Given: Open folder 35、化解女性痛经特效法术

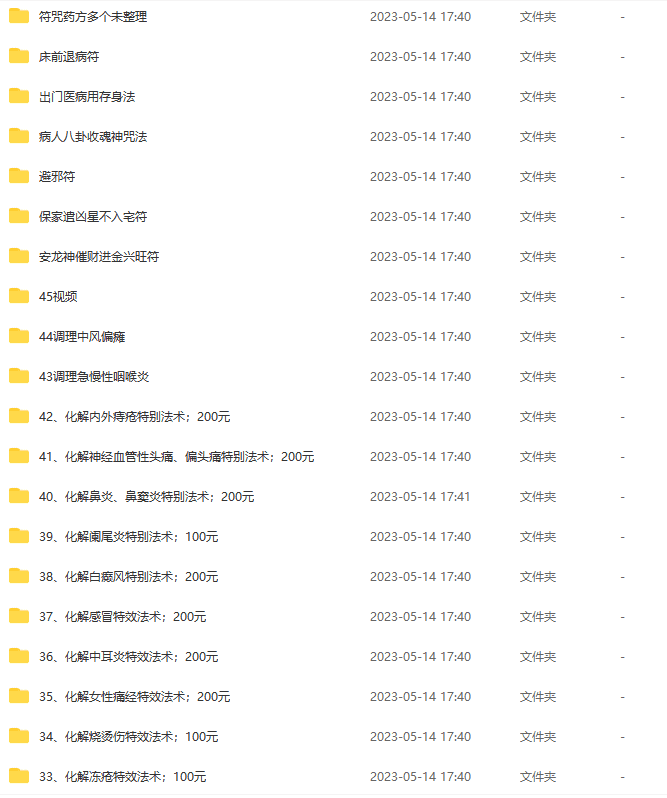Looking at the screenshot, I should click(134, 697).
